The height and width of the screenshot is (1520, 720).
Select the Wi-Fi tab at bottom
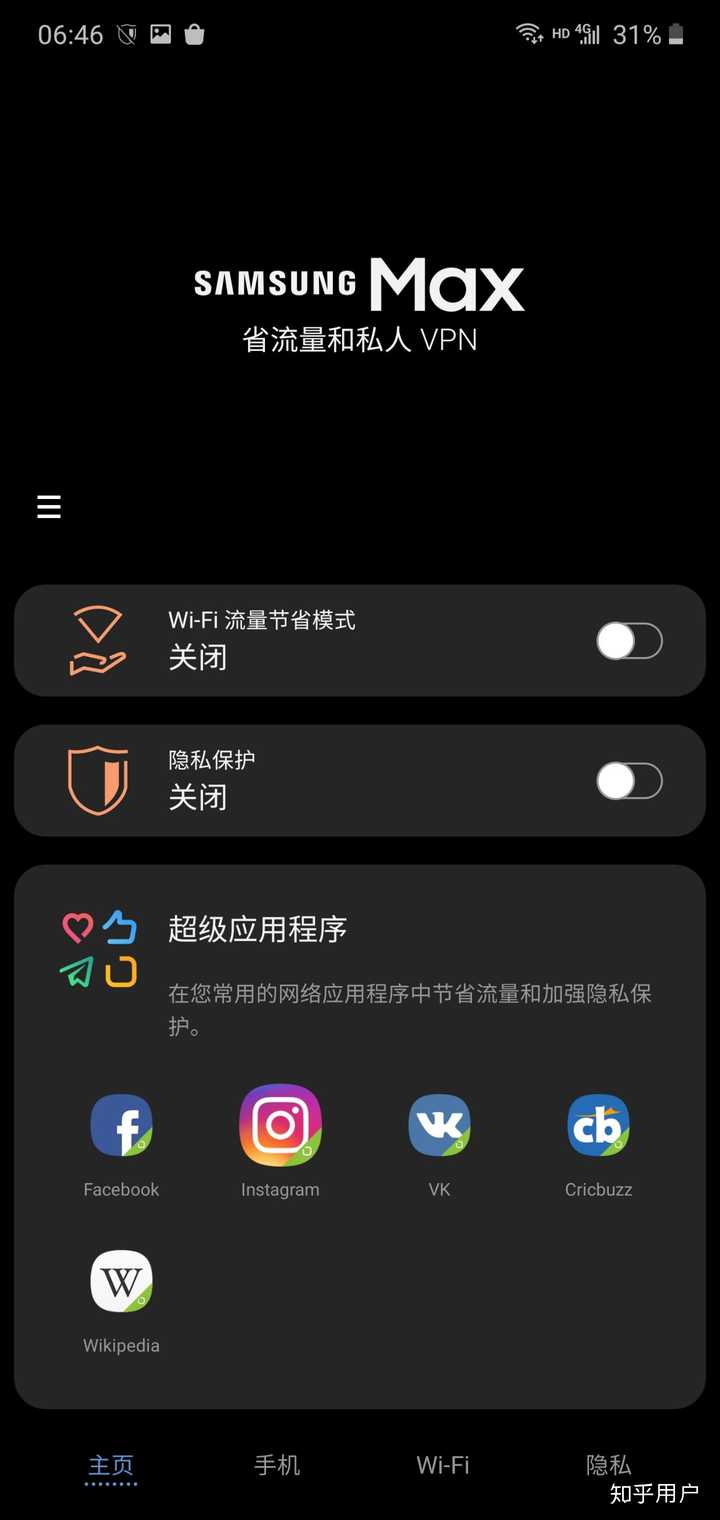point(442,1464)
